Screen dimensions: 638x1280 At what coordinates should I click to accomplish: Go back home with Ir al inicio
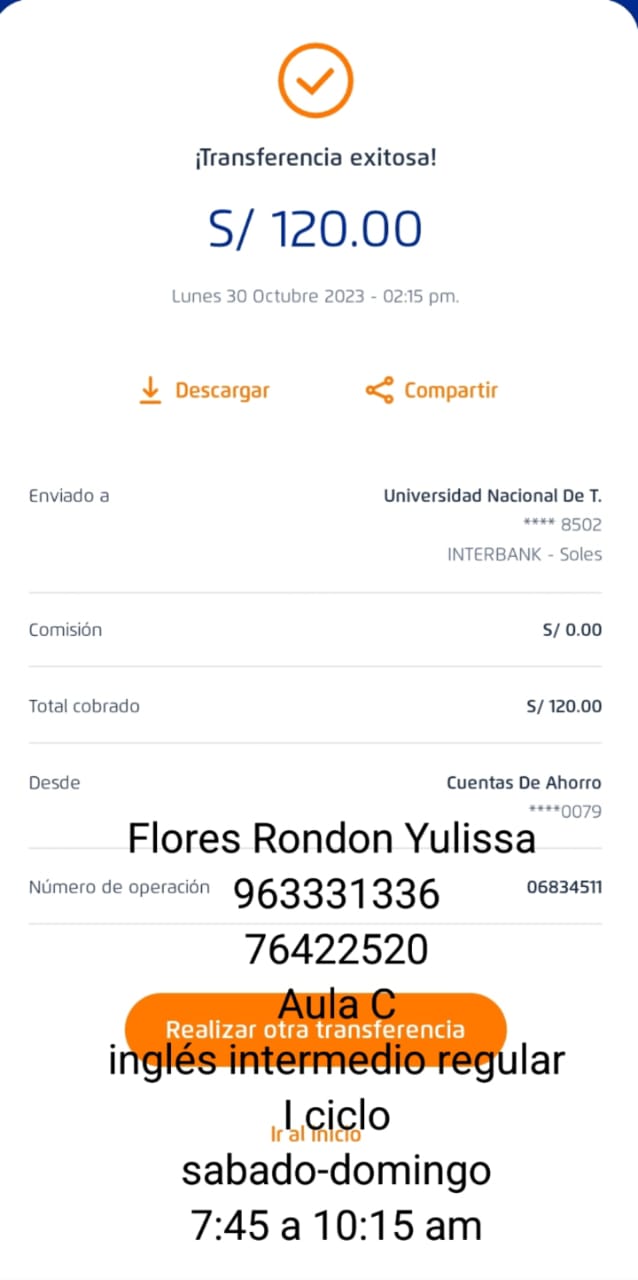[315, 1134]
